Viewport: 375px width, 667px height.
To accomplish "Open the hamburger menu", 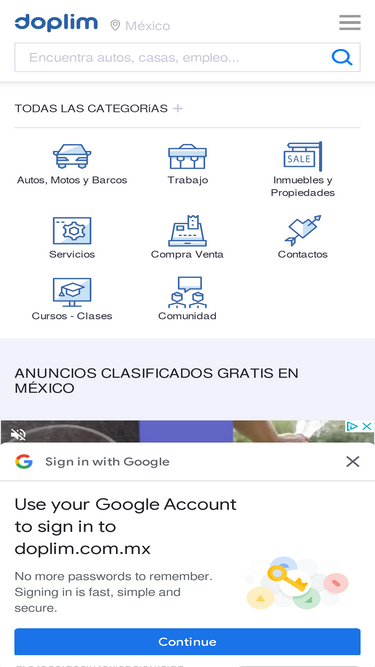I will click(x=349, y=23).
